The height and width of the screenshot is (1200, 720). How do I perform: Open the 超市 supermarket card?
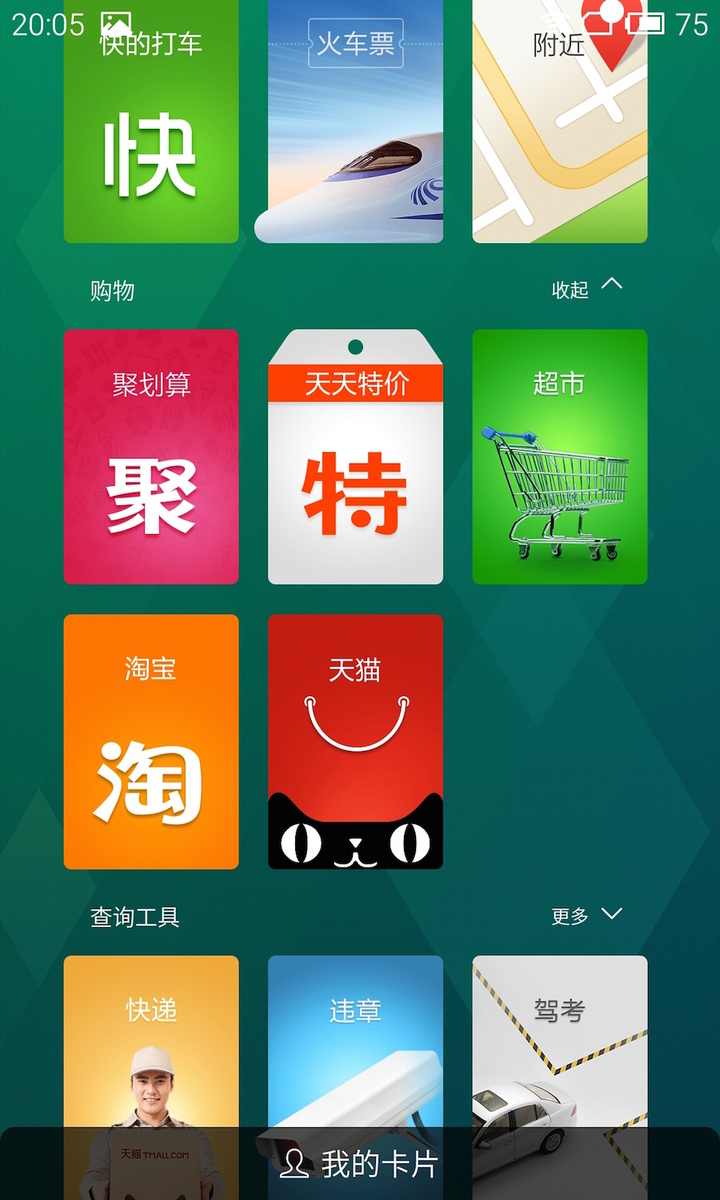tap(559, 457)
